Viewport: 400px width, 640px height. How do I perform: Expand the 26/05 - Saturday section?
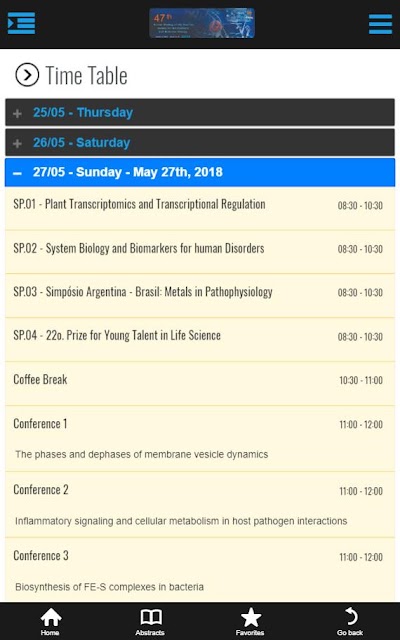click(200, 142)
